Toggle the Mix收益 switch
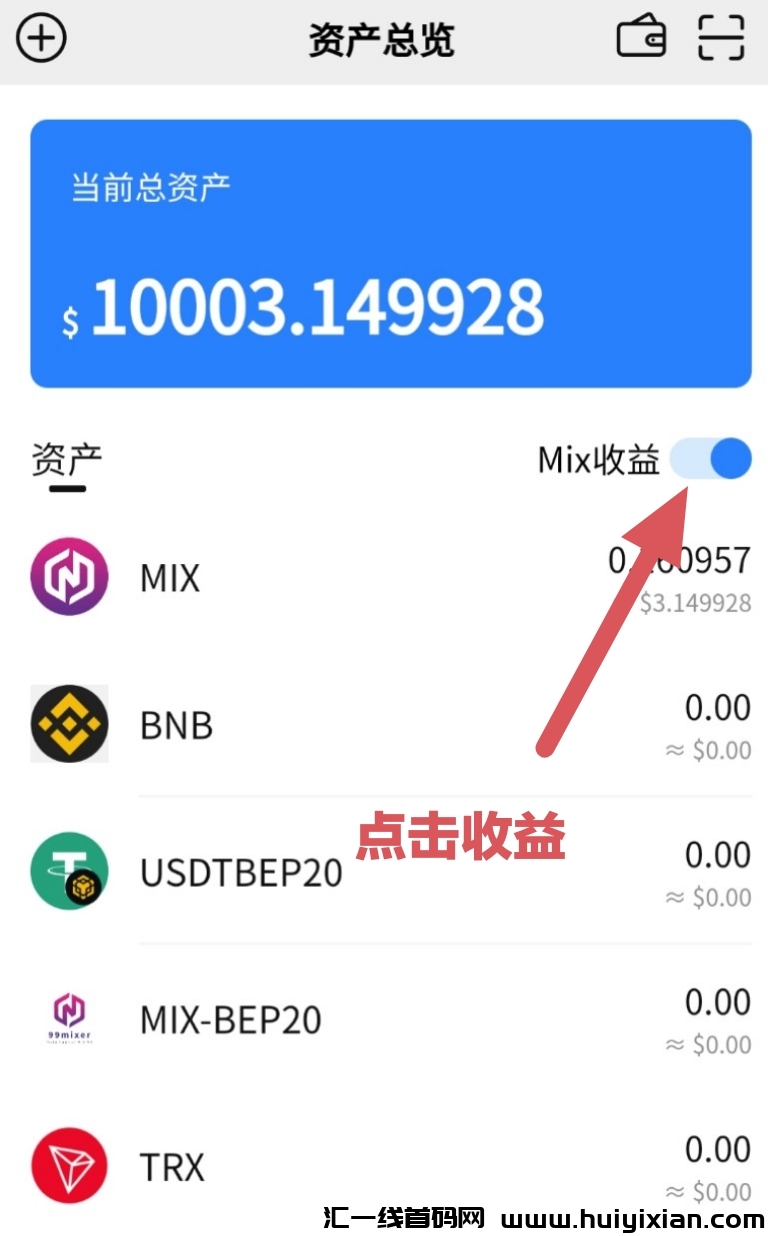This screenshot has height=1236, width=768. (x=710, y=459)
